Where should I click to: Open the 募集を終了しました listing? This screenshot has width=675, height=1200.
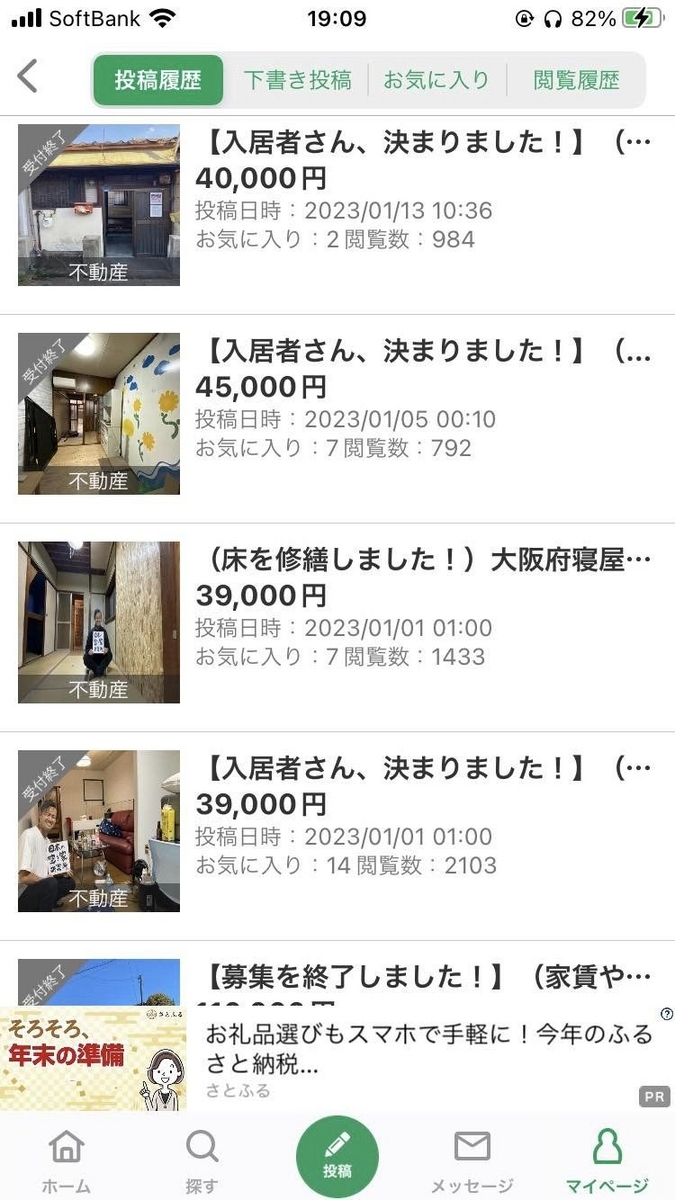pos(337,975)
